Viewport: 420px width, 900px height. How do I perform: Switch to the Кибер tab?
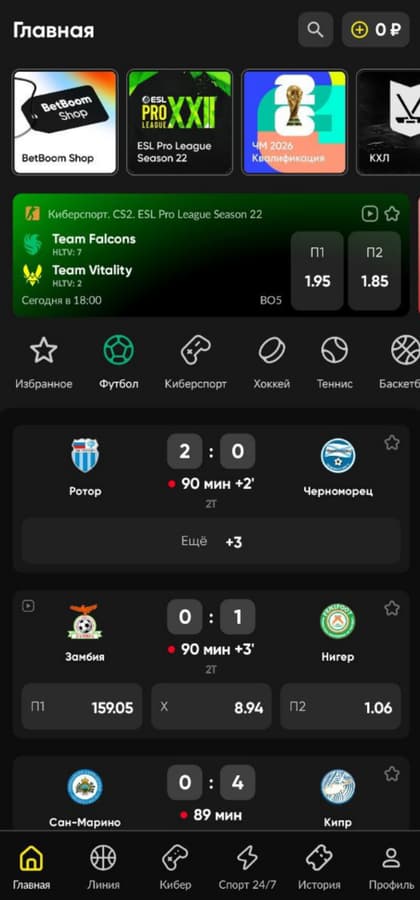point(176,867)
